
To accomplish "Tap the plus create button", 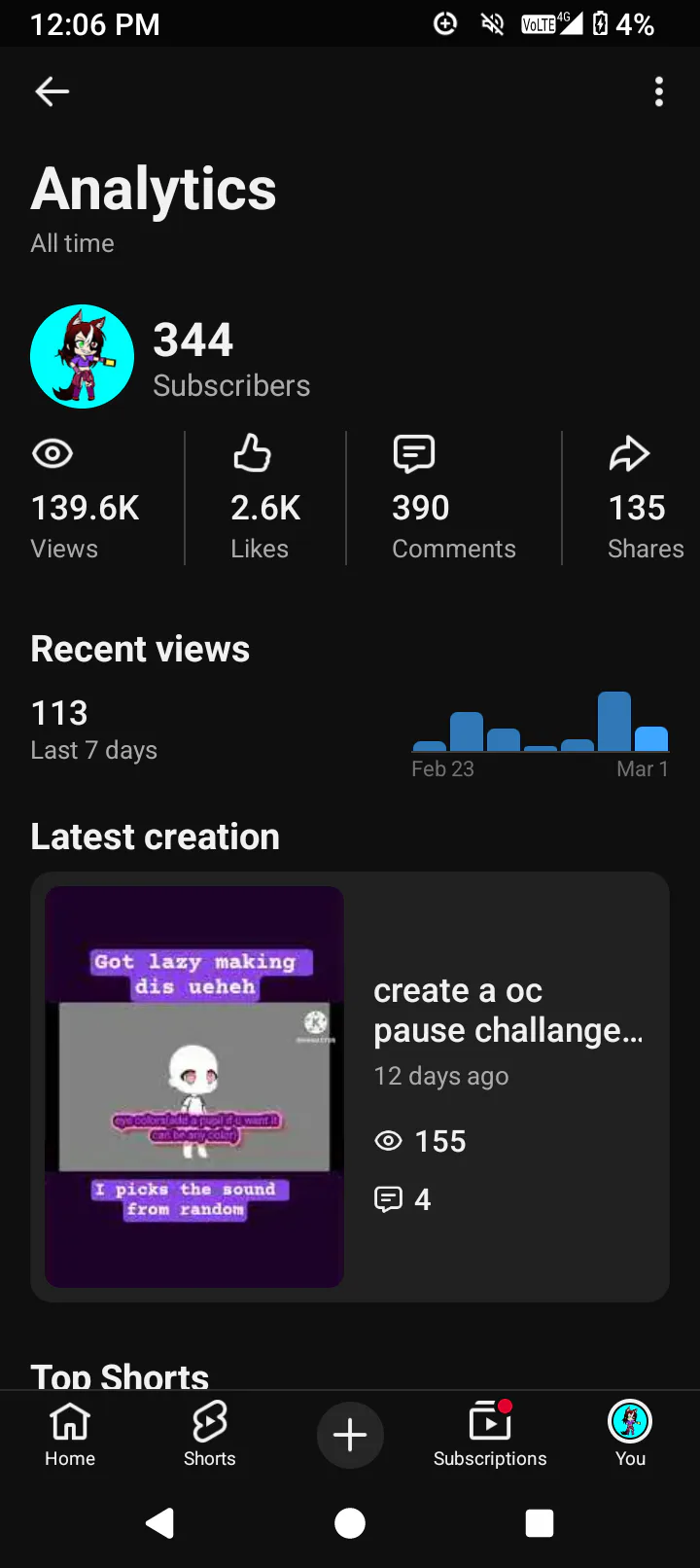I will [350, 1435].
